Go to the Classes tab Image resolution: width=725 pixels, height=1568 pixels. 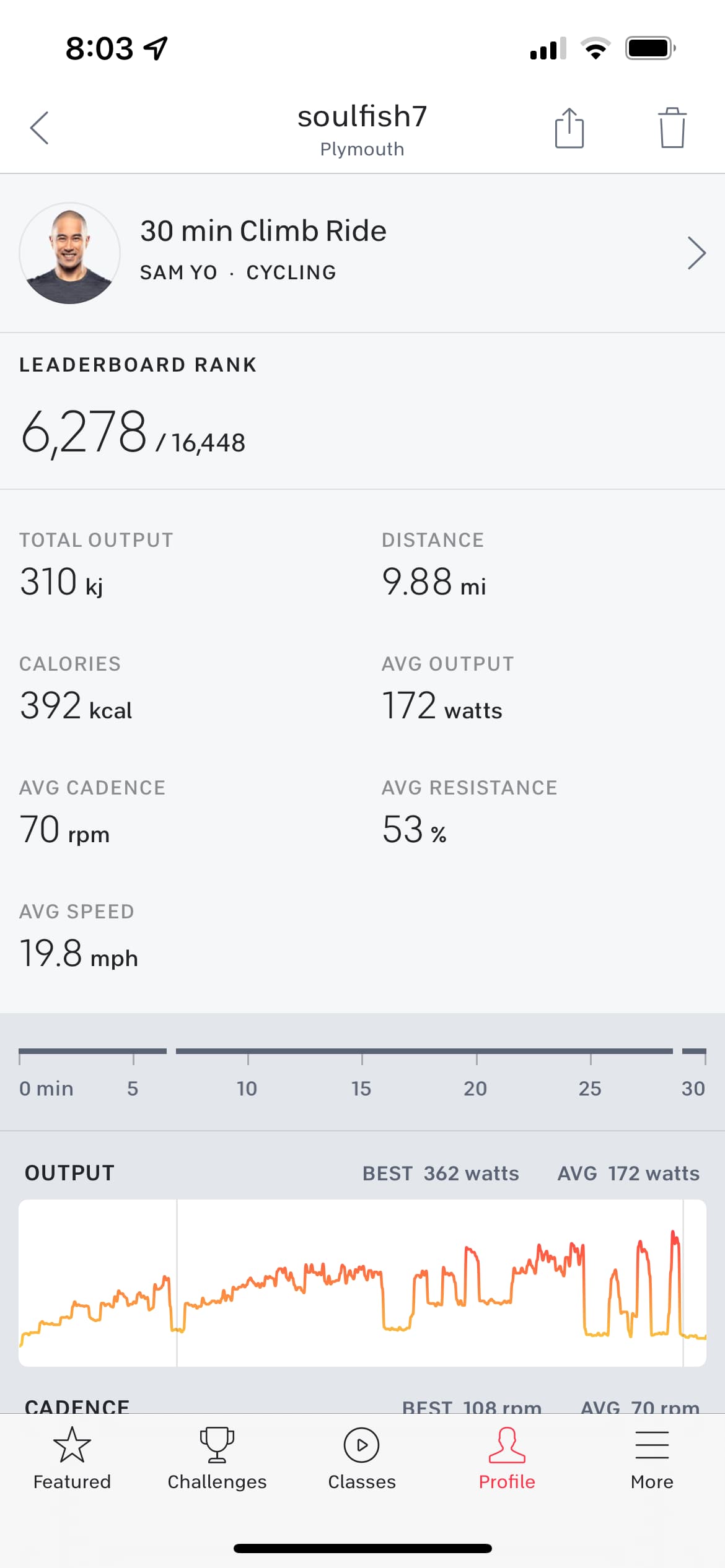[x=362, y=1458]
